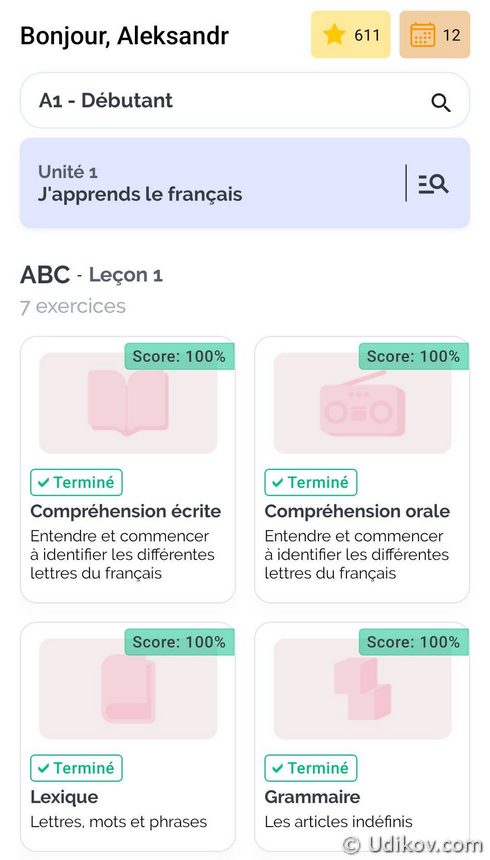Open the 611 stars points badge
490x860 pixels.
(351, 35)
